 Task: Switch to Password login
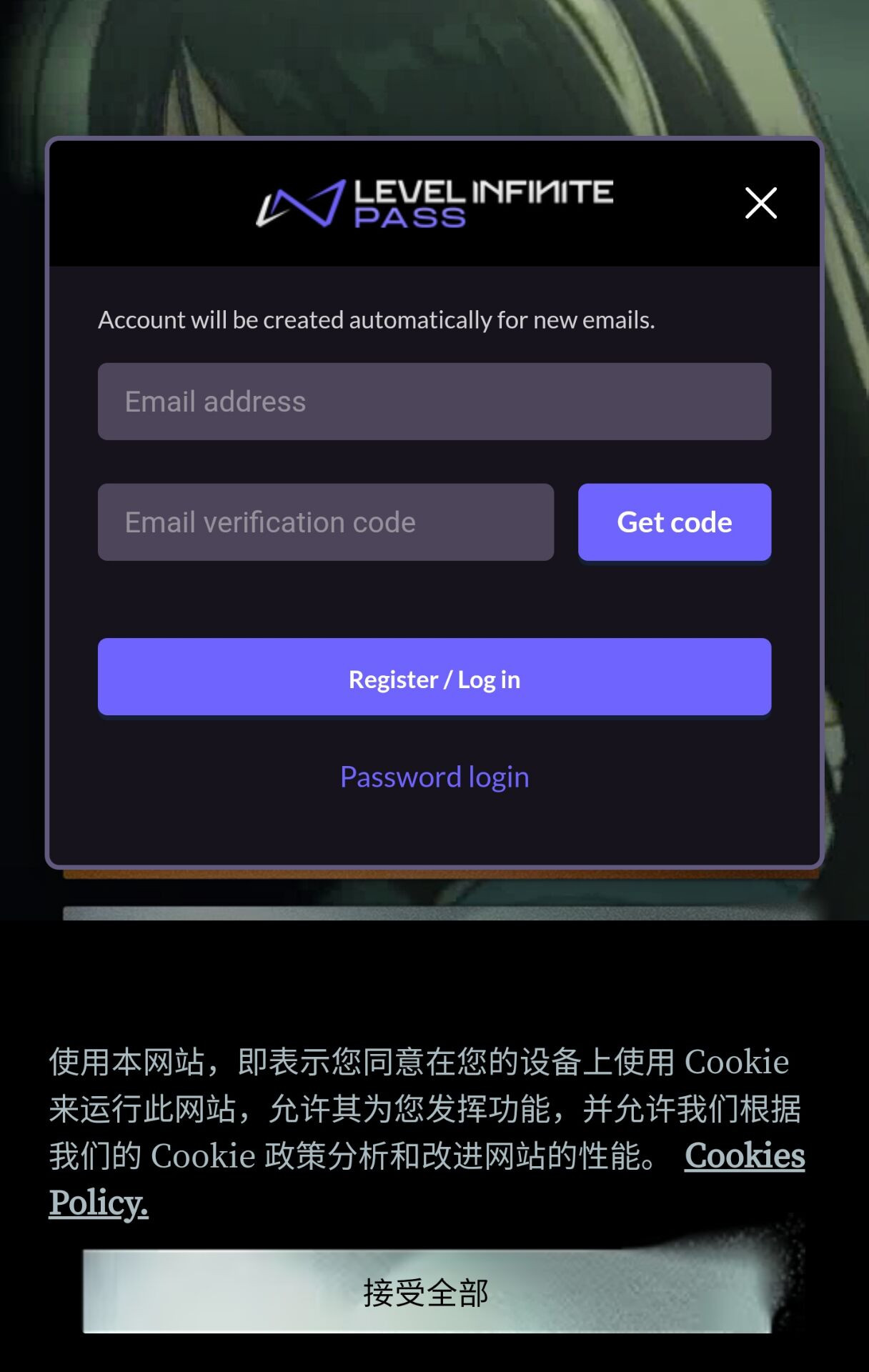[434, 777]
